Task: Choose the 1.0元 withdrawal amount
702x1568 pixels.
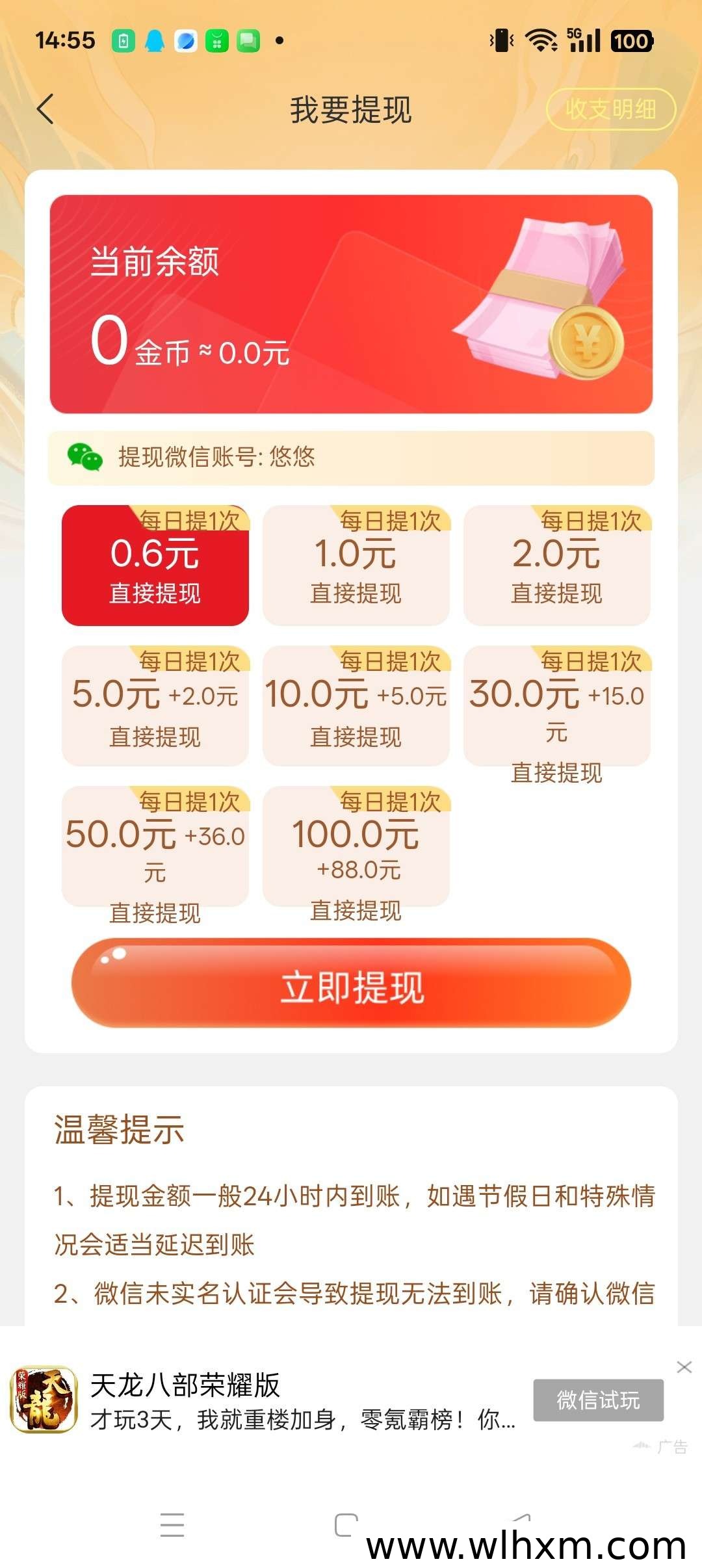Action: point(356,565)
